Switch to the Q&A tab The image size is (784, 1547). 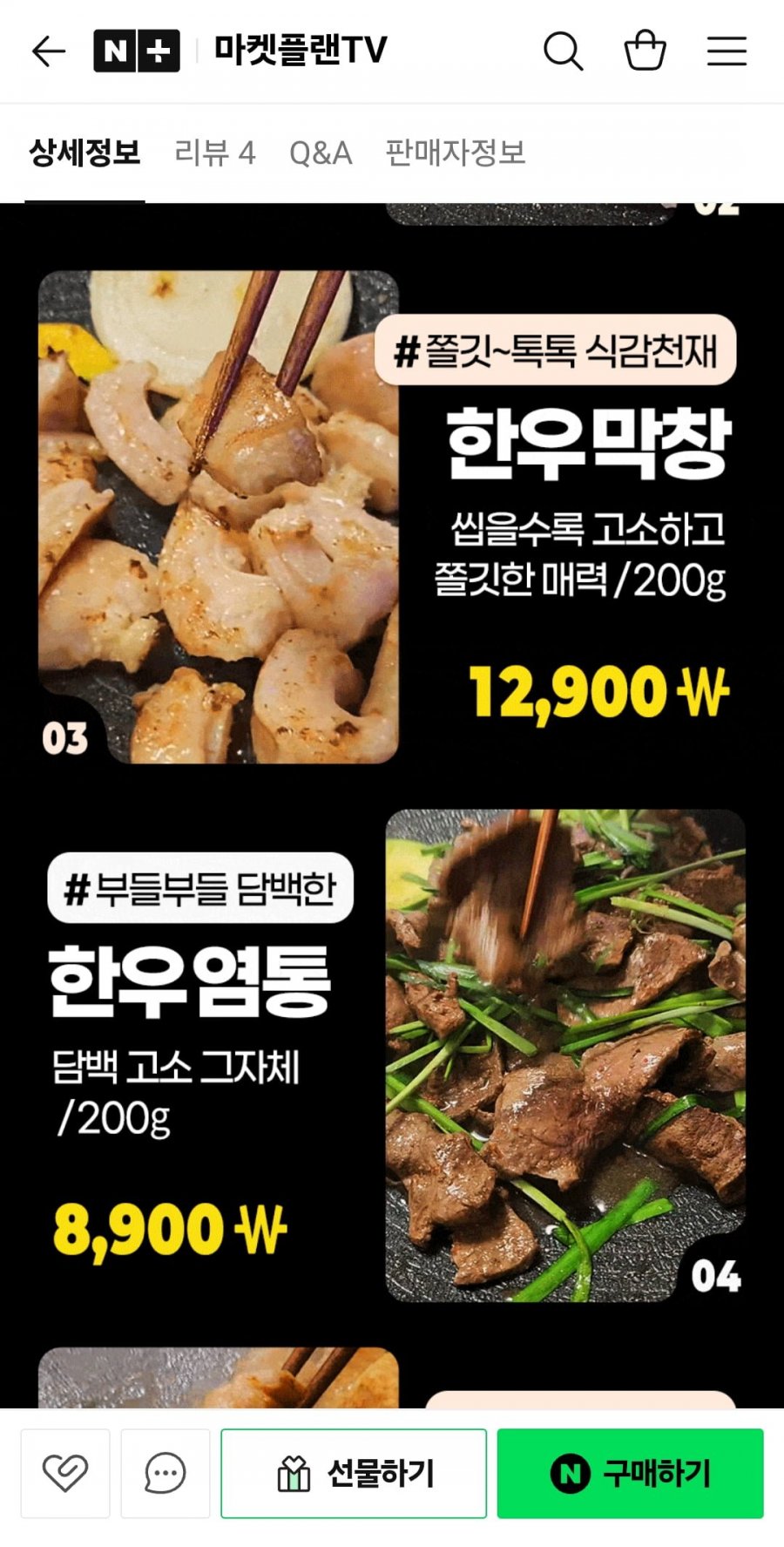[x=321, y=153]
